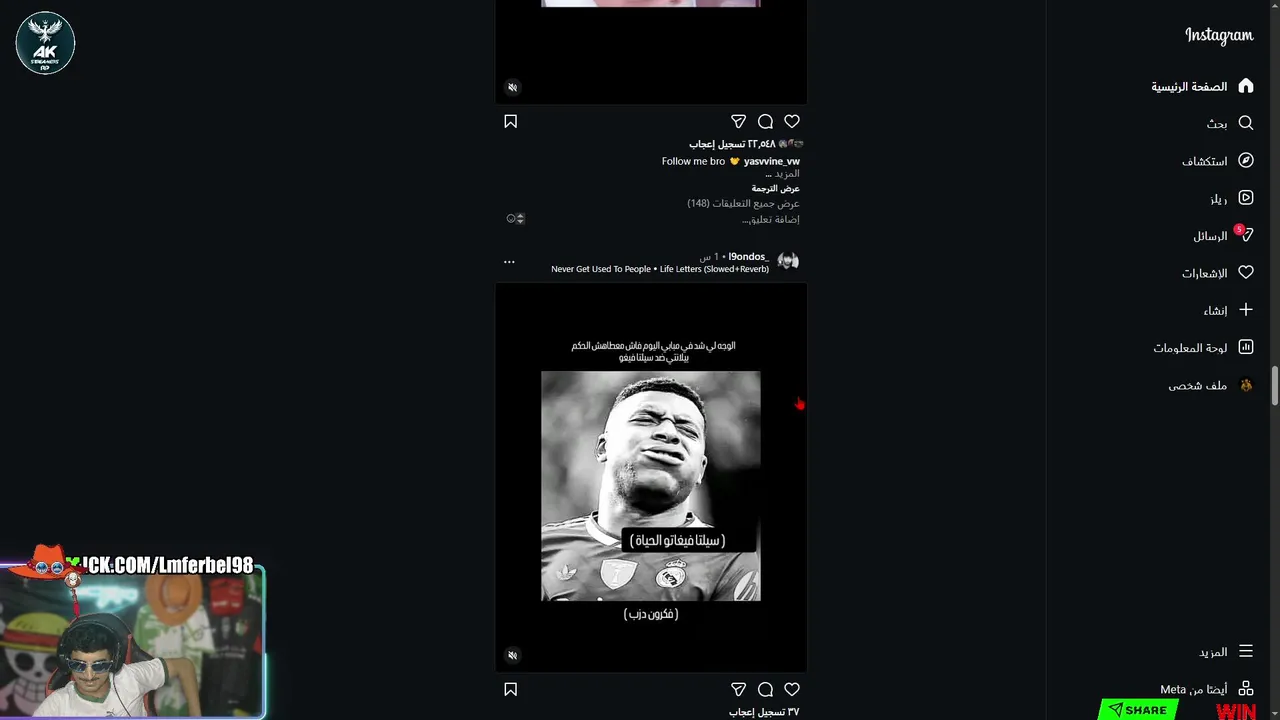
Task: Like the _l9ondos post
Action: (x=792, y=689)
